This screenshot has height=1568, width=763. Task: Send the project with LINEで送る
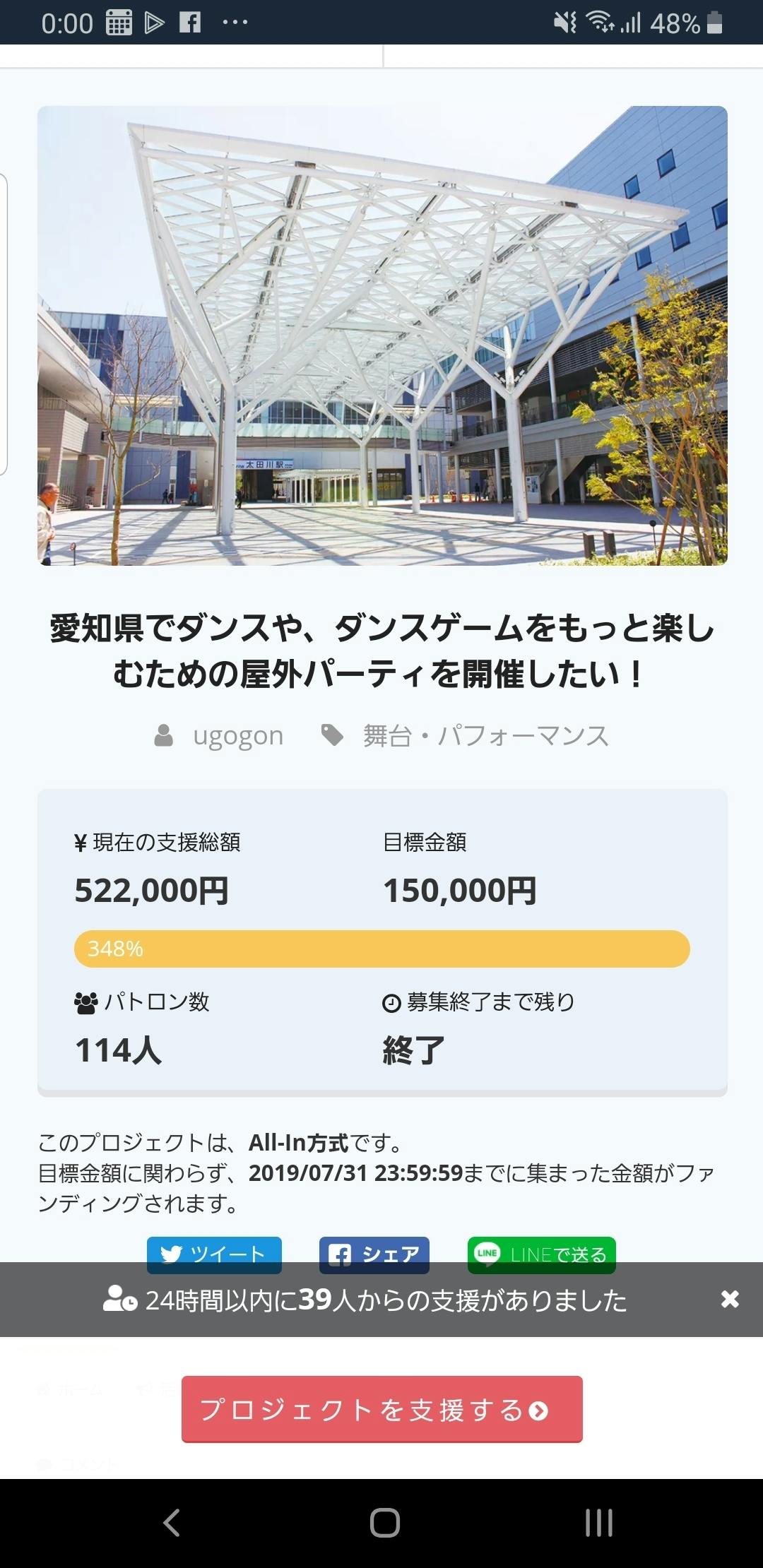(x=541, y=1252)
